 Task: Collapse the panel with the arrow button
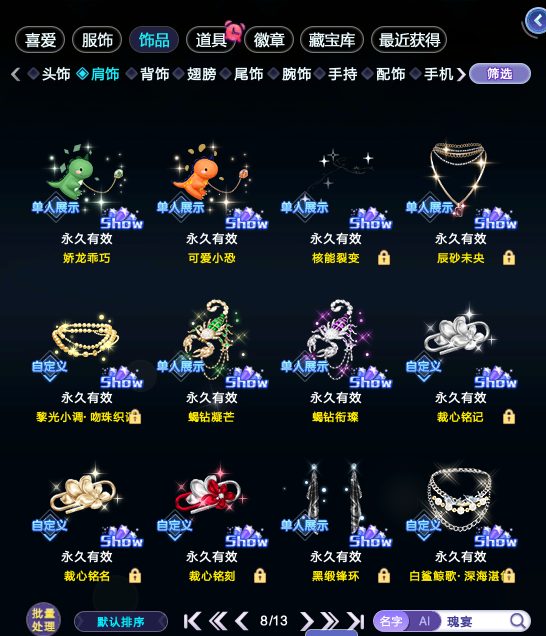coord(536,20)
